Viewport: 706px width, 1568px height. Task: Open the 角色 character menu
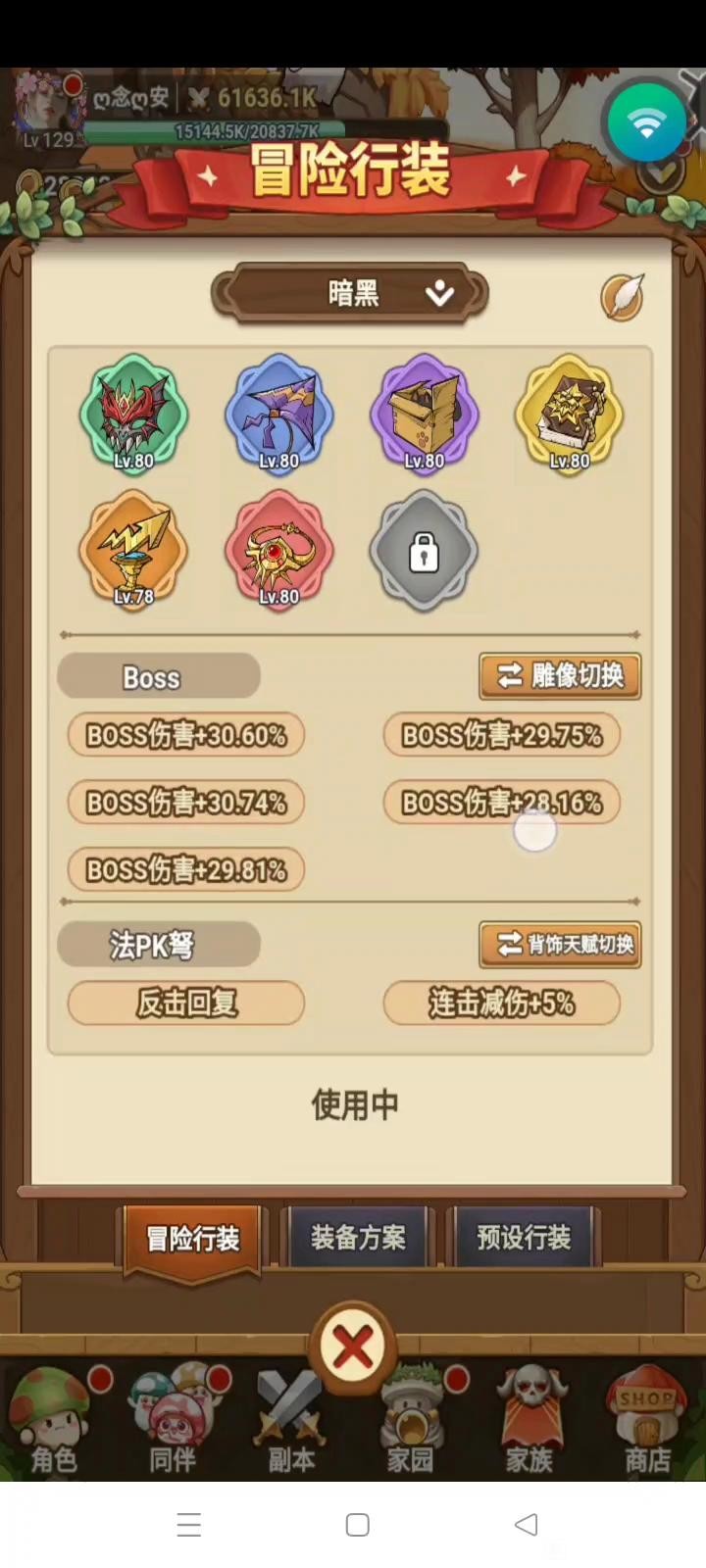tap(53, 1421)
